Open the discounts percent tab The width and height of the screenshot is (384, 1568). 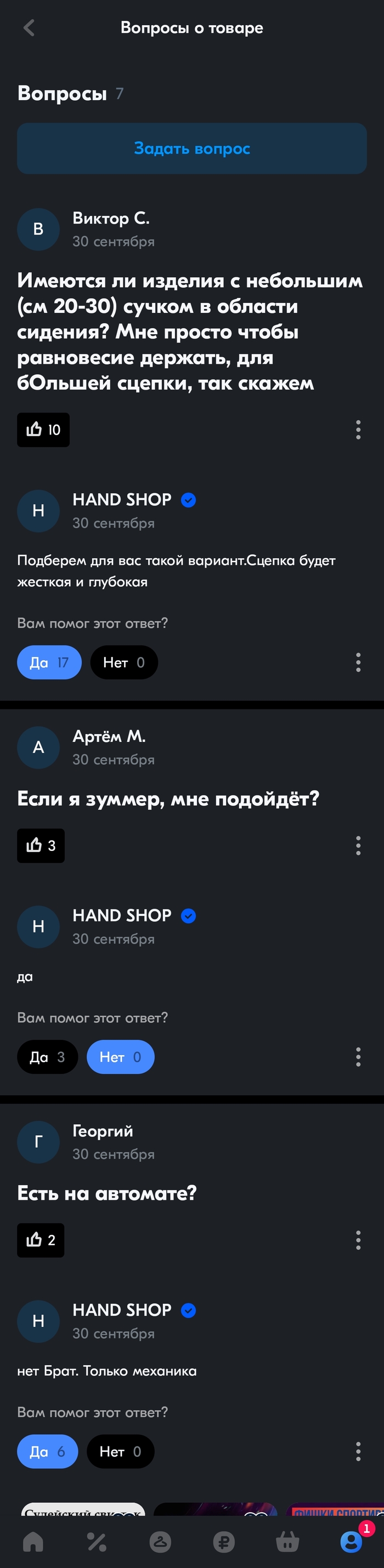(97, 1541)
